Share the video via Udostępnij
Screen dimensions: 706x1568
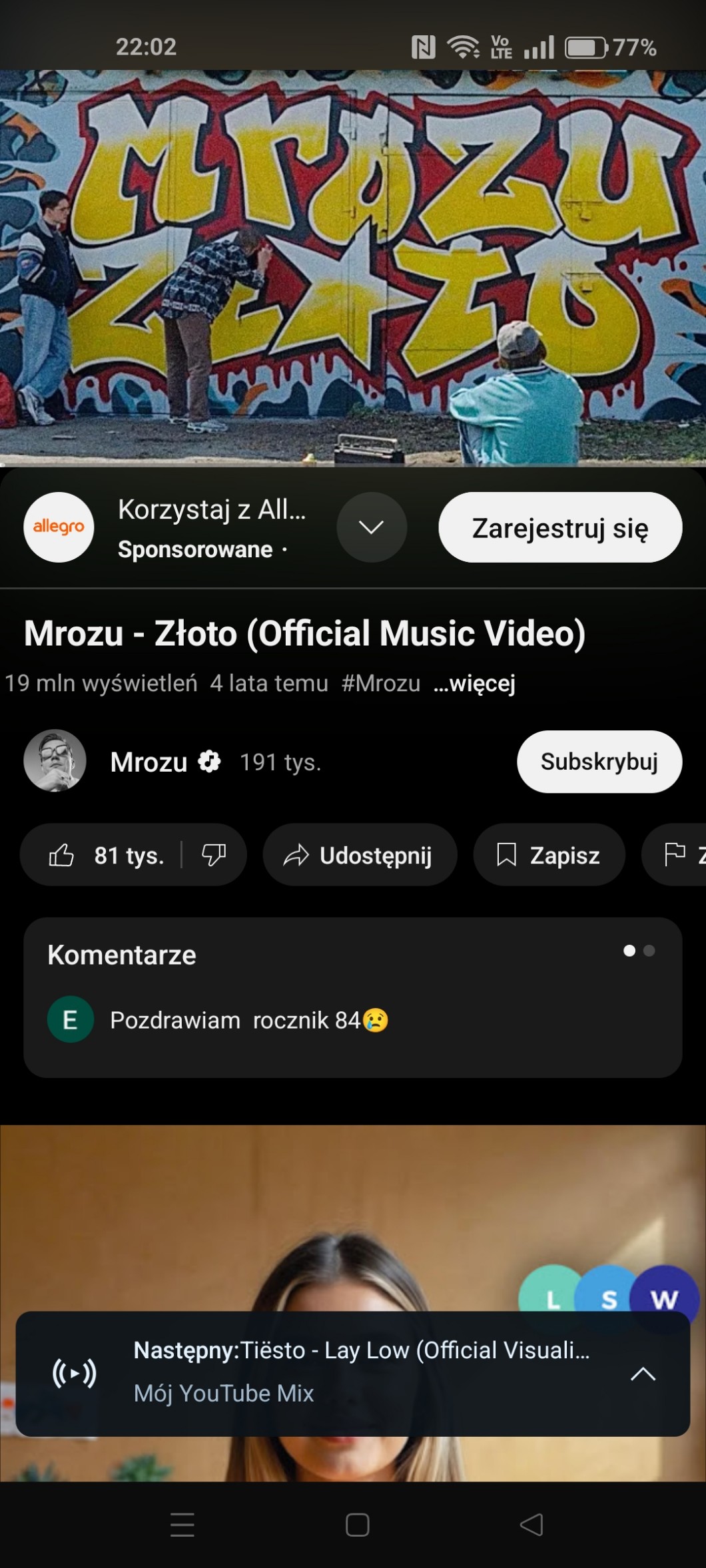[360, 855]
